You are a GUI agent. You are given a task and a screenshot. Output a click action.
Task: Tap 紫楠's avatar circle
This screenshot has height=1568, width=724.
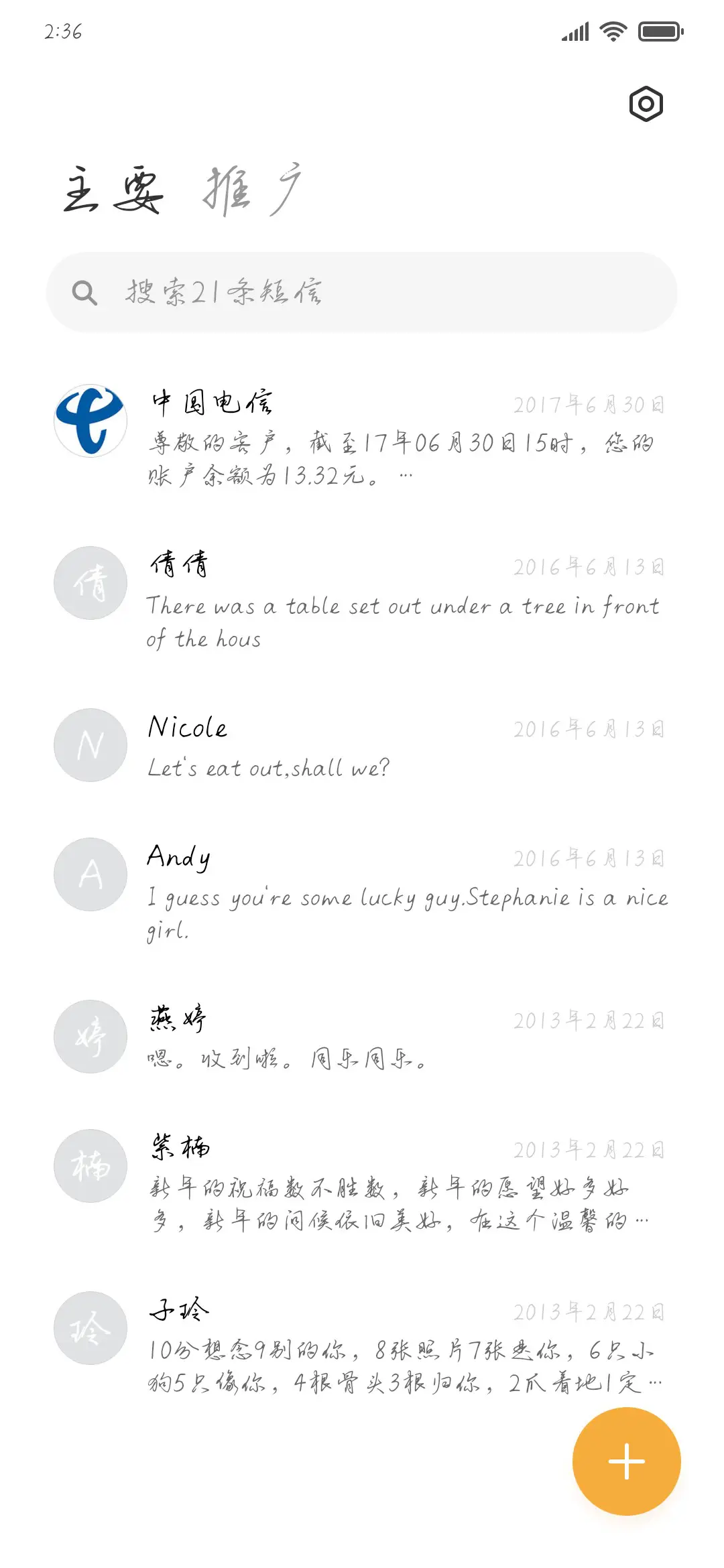click(90, 1165)
